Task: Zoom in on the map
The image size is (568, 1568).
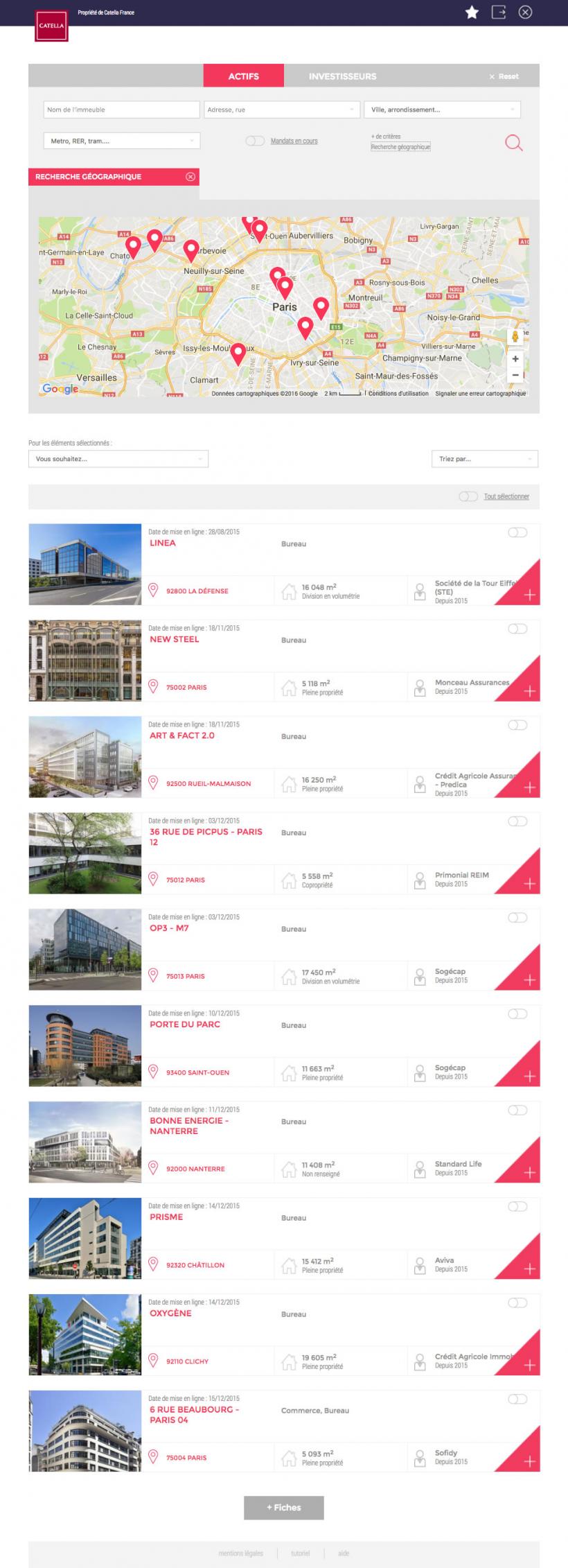Action: pos(515,359)
